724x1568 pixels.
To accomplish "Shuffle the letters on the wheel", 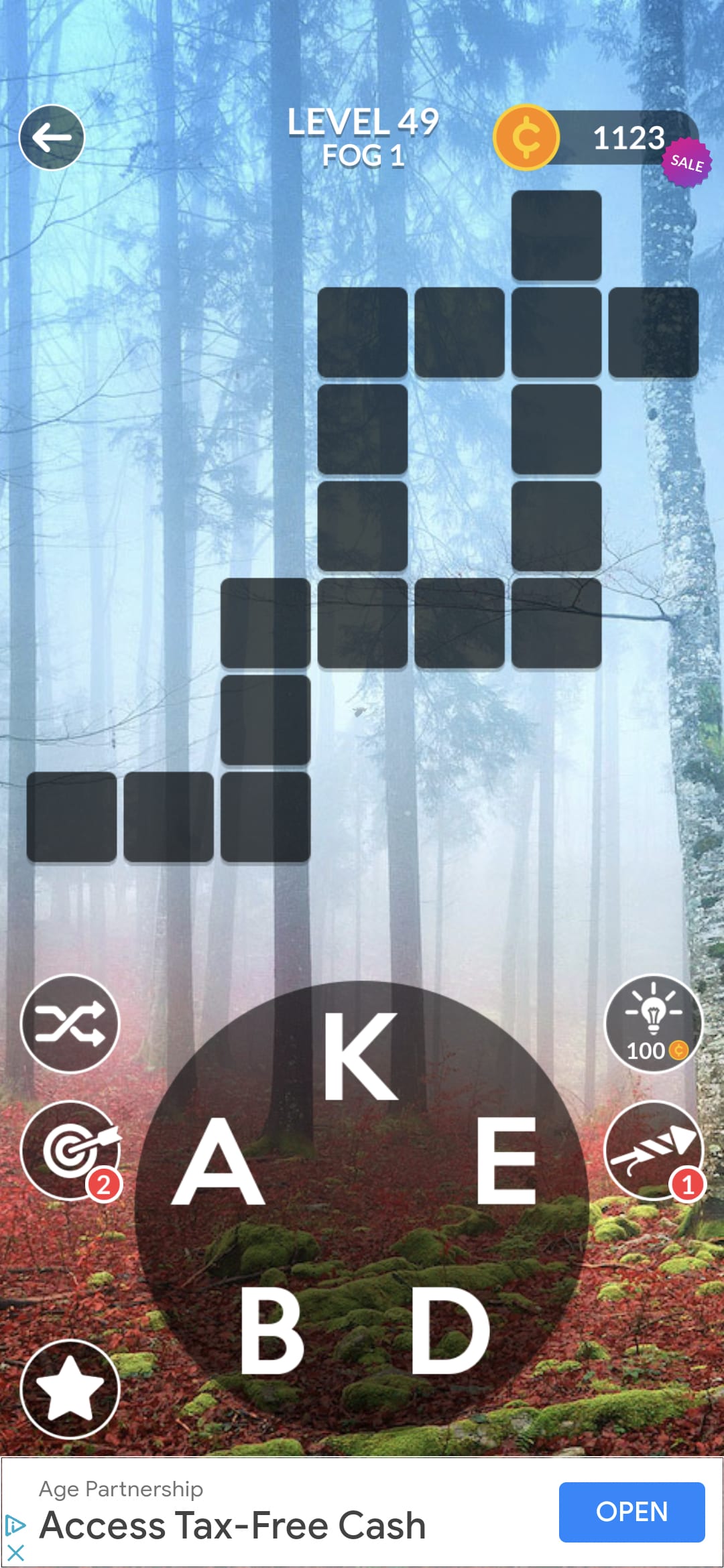I will click(x=70, y=1023).
